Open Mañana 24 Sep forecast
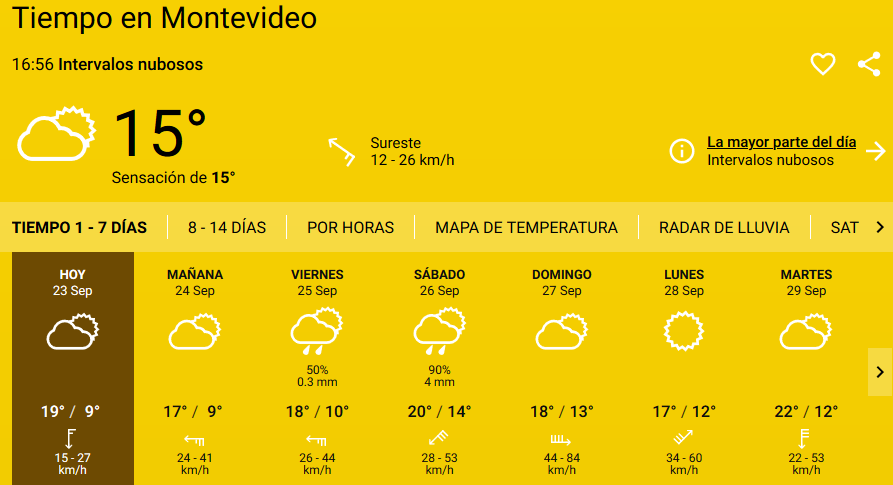This screenshot has height=485, width=893. (194, 368)
